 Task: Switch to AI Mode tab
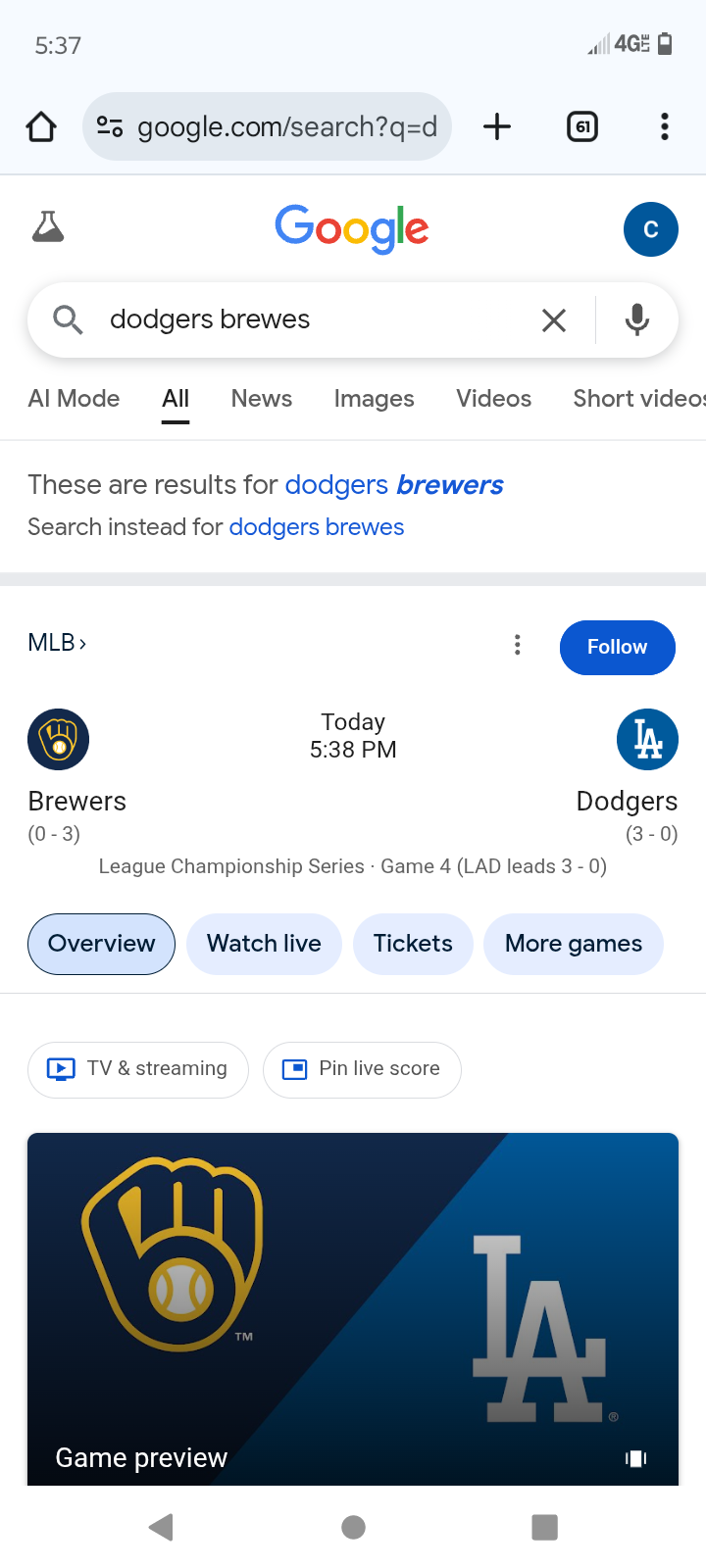tap(74, 399)
